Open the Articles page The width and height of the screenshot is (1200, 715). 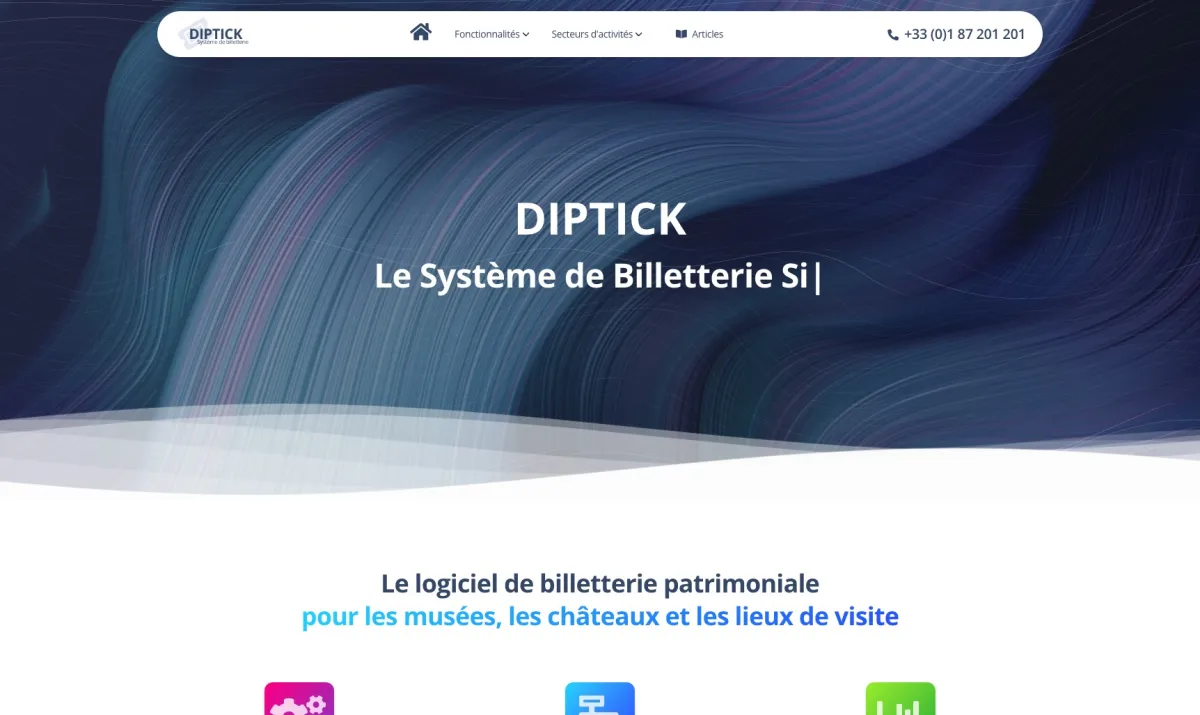click(700, 34)
